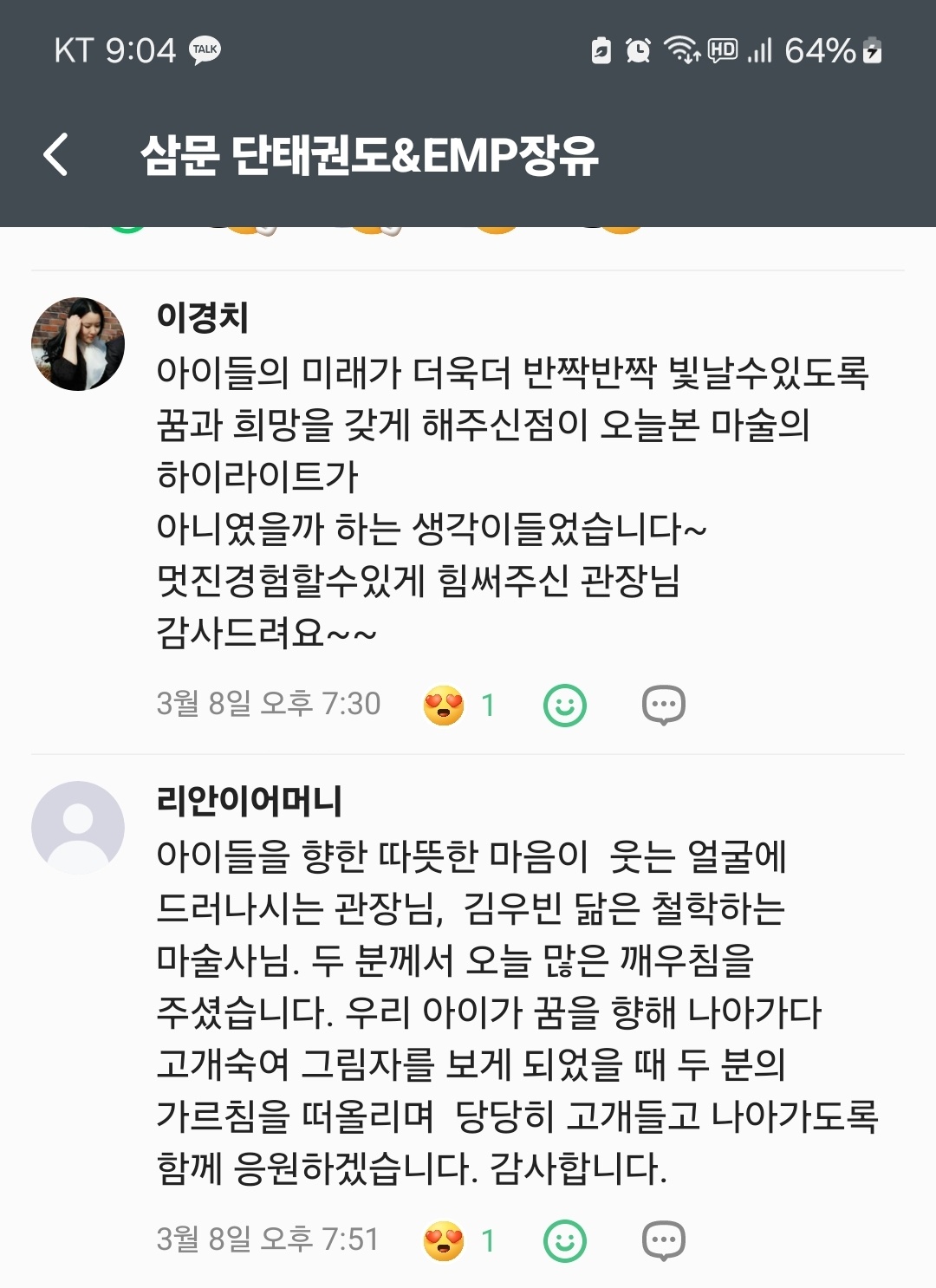Add an emoji reaction to 리안이어머니's comment

point(565,1240)
